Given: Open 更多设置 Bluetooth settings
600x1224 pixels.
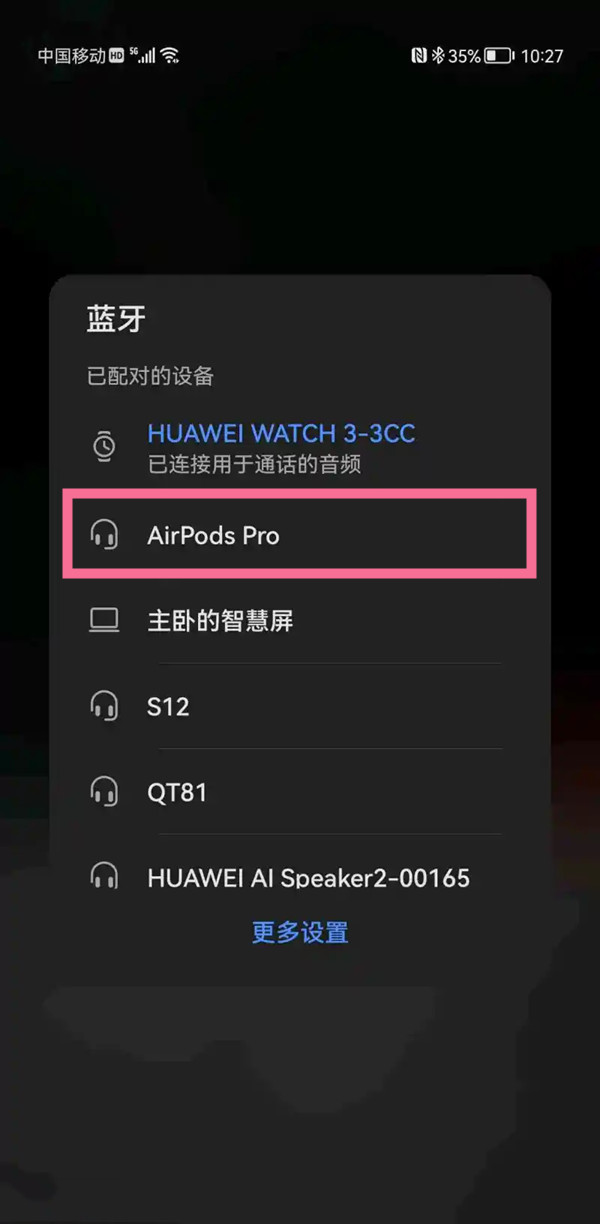Looking at the screenshot, I should tap(300, 933).
